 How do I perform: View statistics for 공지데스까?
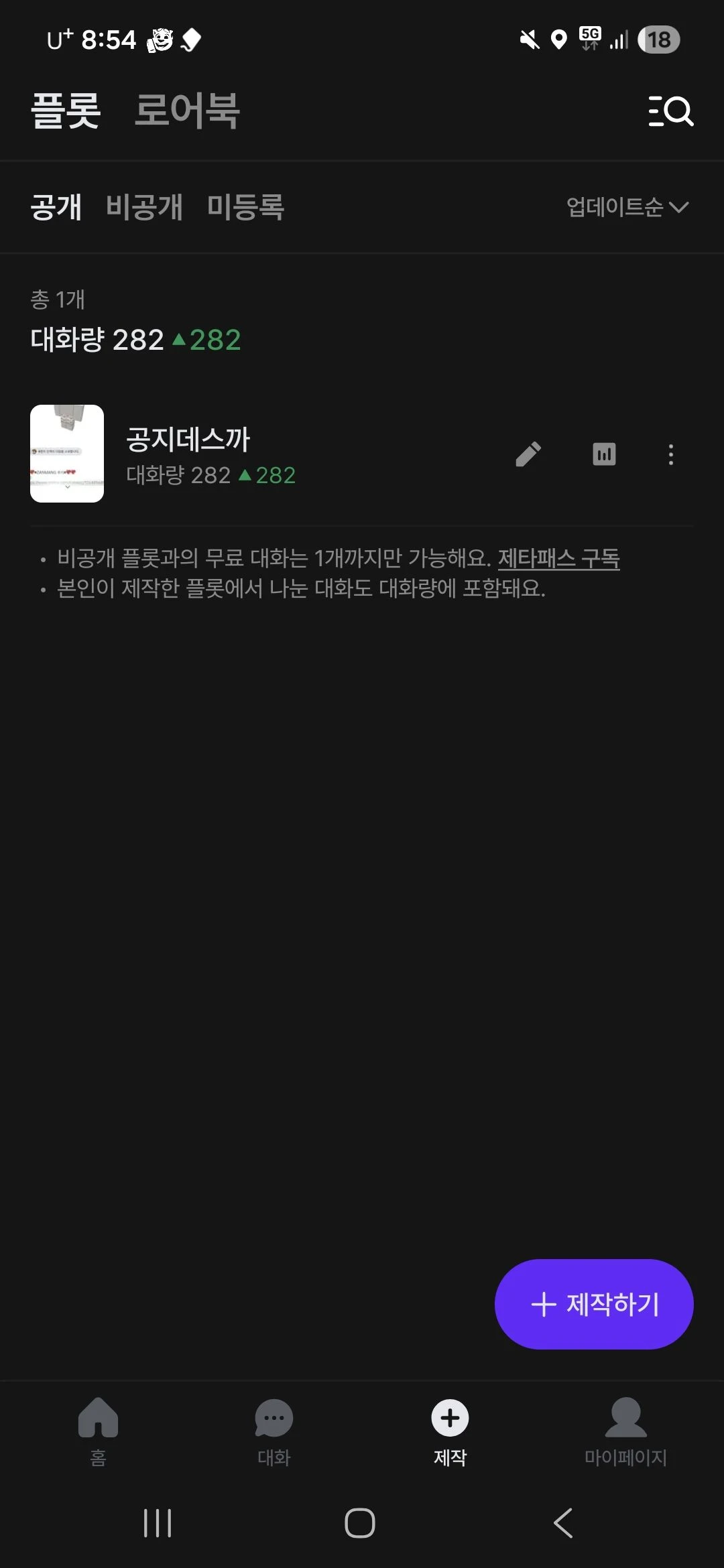(604, 454)
